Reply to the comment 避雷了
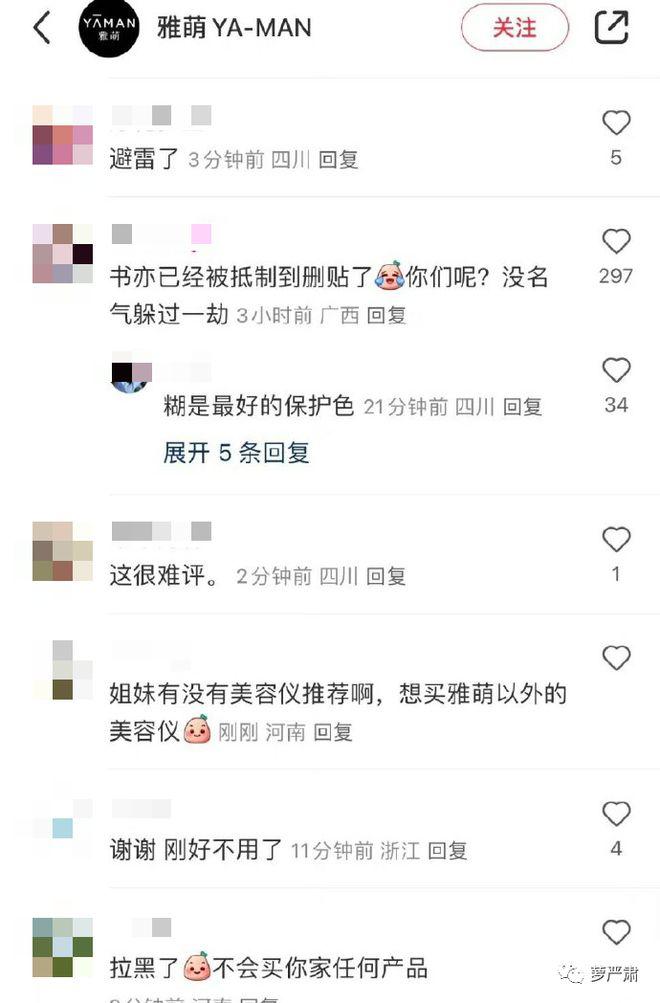This screenshot has width=660, height=1003. tap(338, 159)
